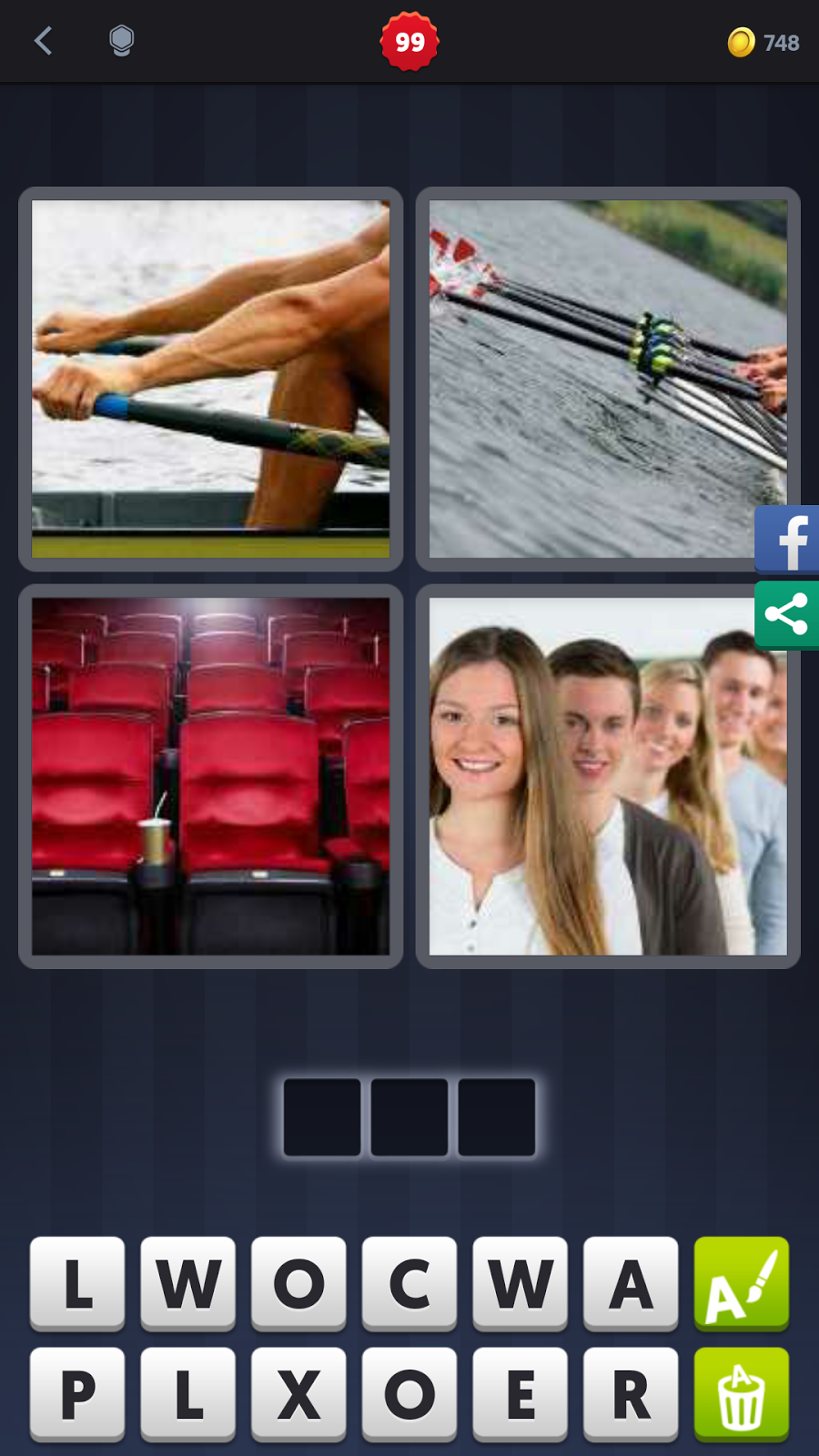Tap the green share button
The width and height of the screenshot is (819, 1456).
pos(787,615)
